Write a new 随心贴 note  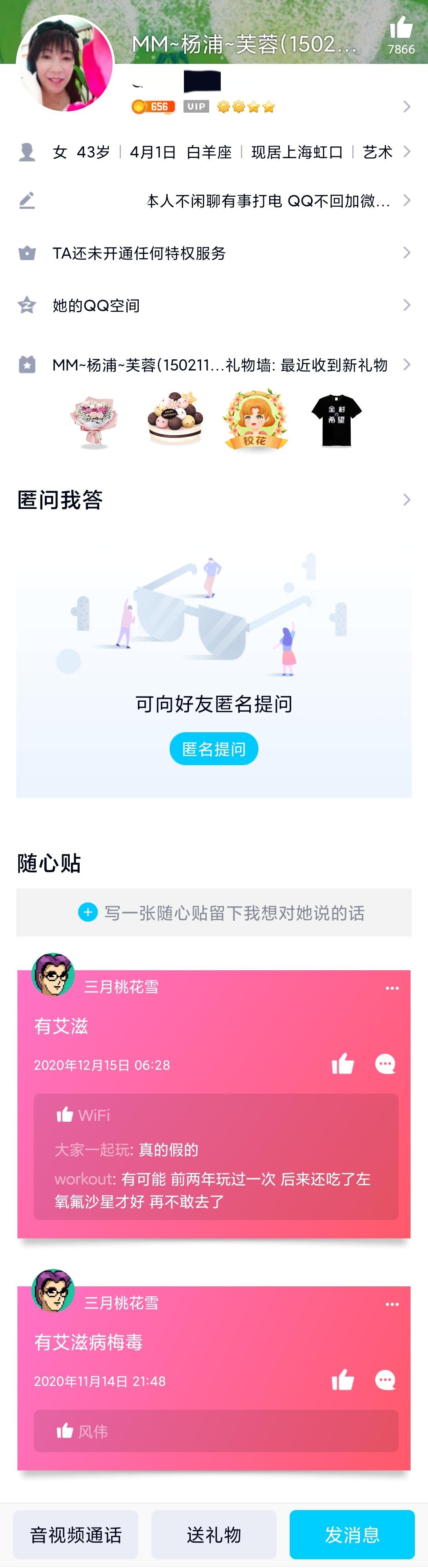214,912
